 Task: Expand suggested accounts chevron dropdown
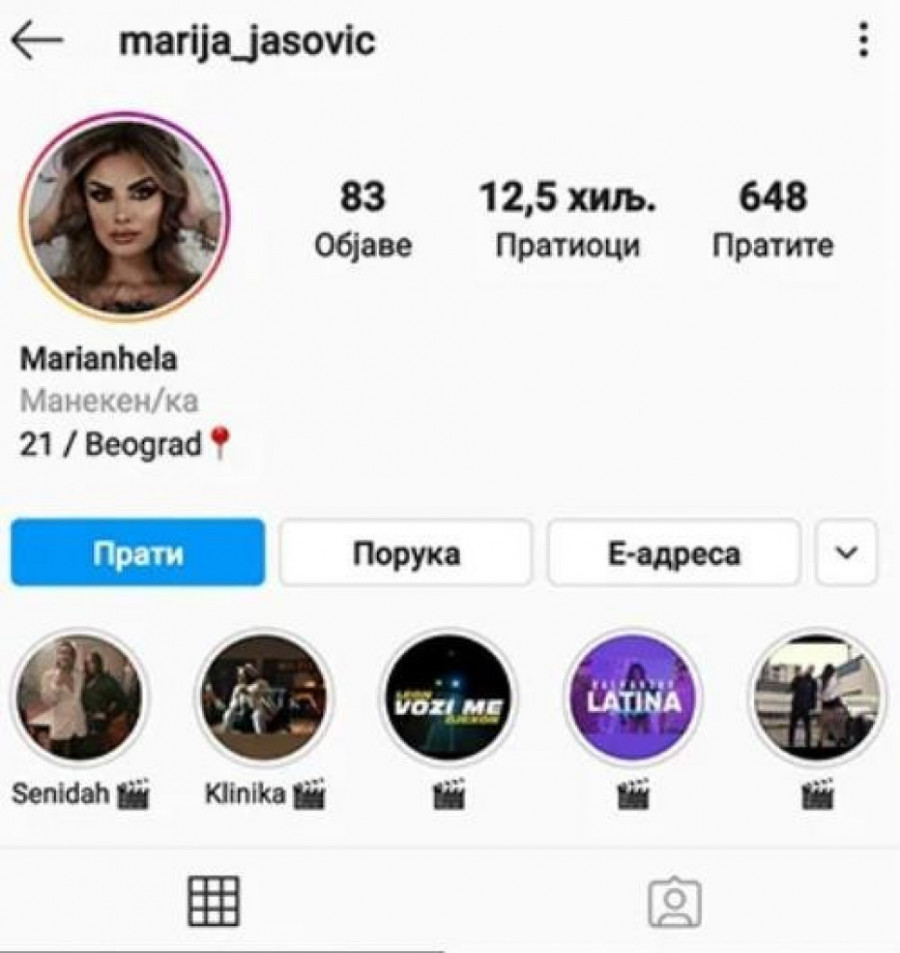point(846,552)
